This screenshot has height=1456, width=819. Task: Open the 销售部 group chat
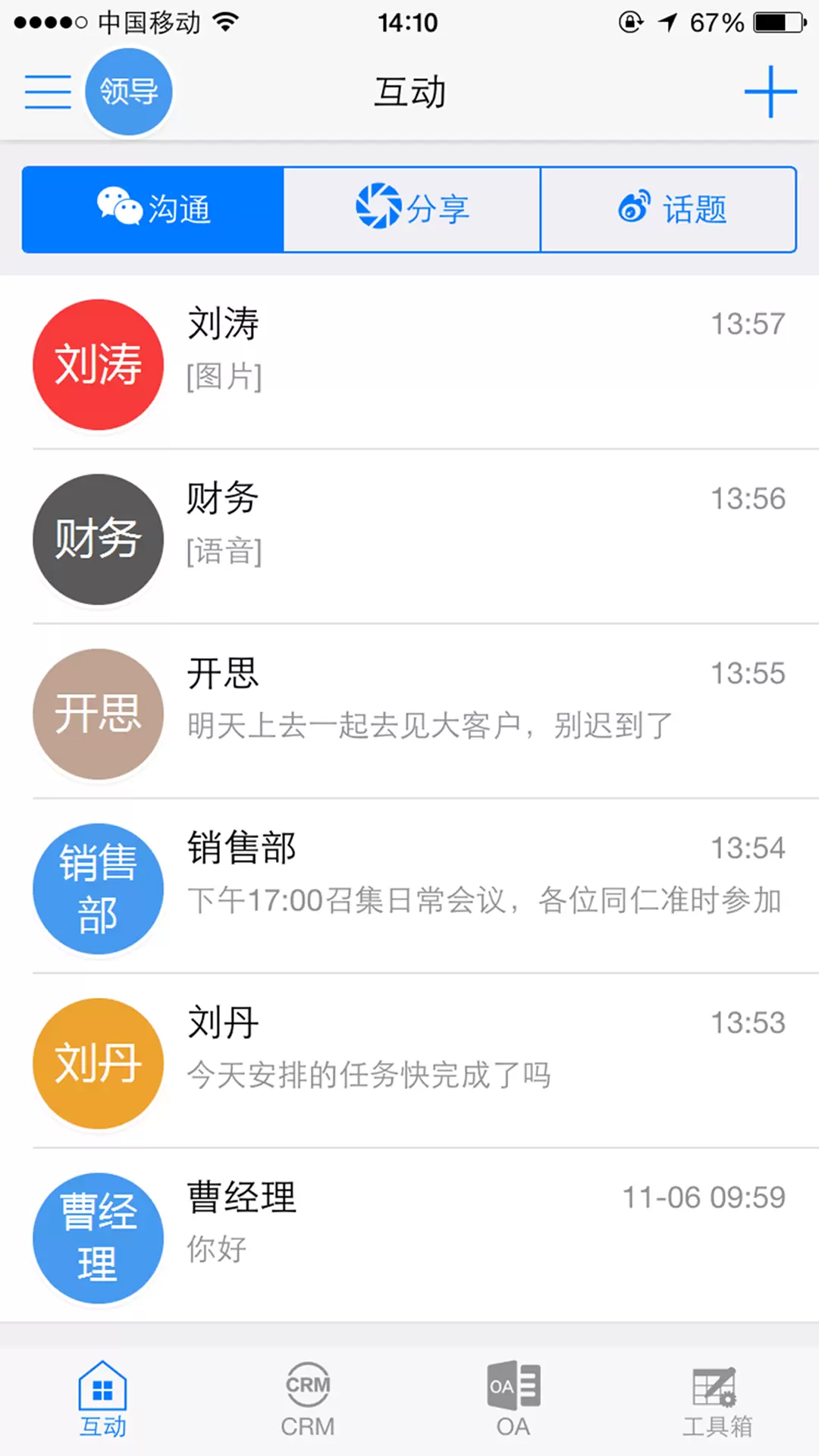pyautogui.click(x=409, y=886)
